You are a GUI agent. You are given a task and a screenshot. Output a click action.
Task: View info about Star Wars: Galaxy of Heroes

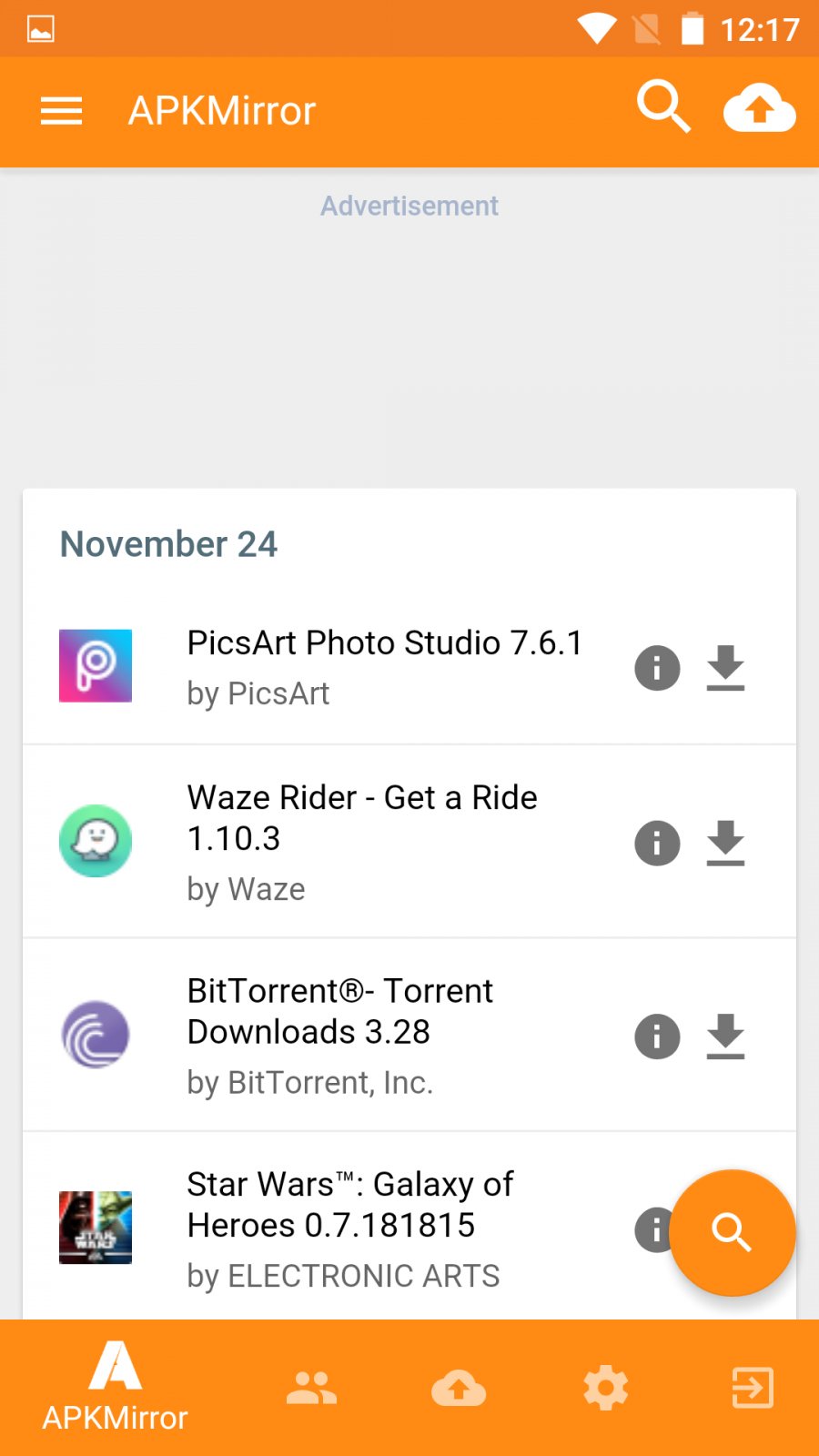[x=657, y=1230]
